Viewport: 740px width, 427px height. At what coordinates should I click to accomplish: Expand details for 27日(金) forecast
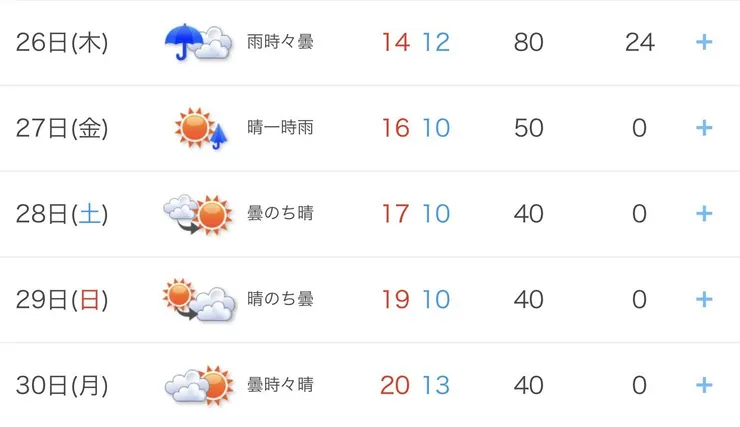(x=704, y=128)
